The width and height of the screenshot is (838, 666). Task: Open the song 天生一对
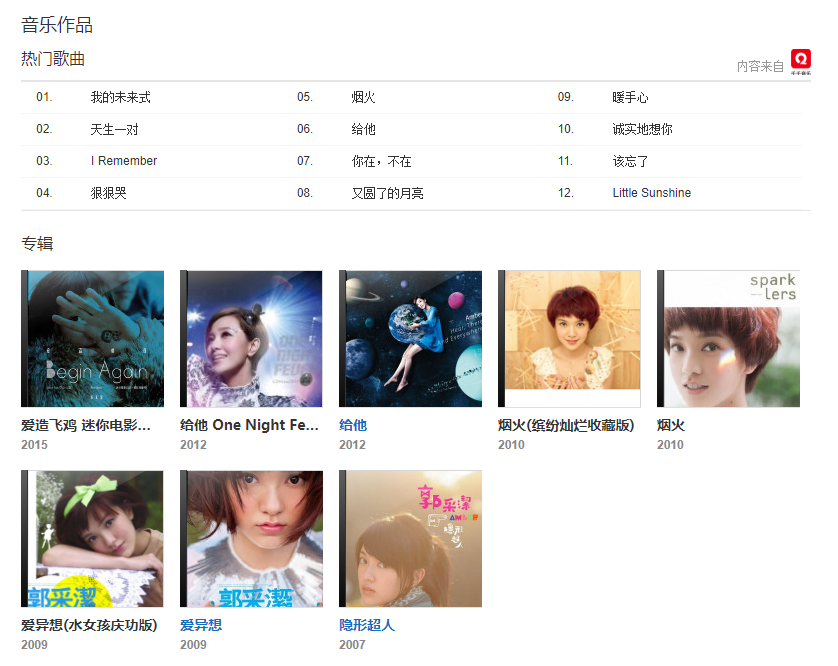click(x=114, y=129)
